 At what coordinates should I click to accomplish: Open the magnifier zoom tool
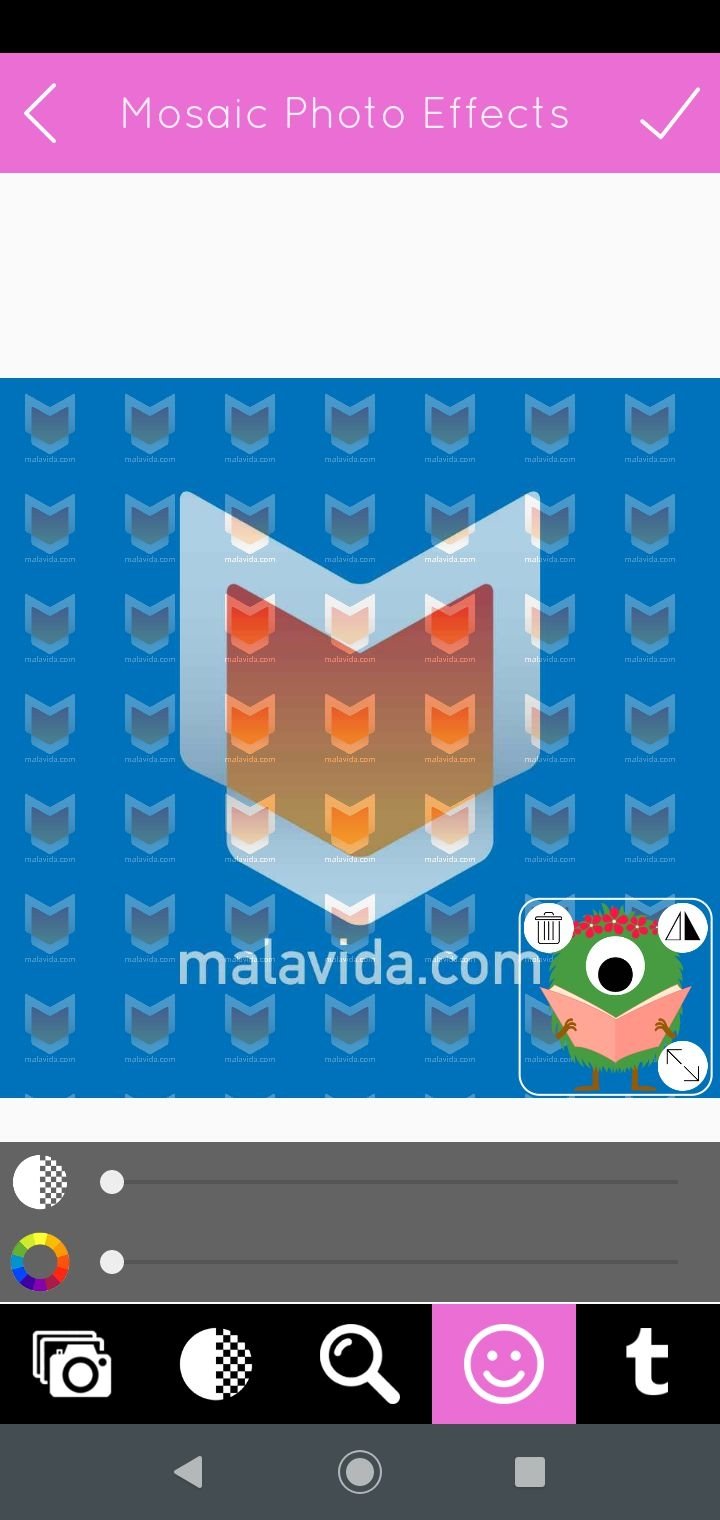[x=360, y=1364]
